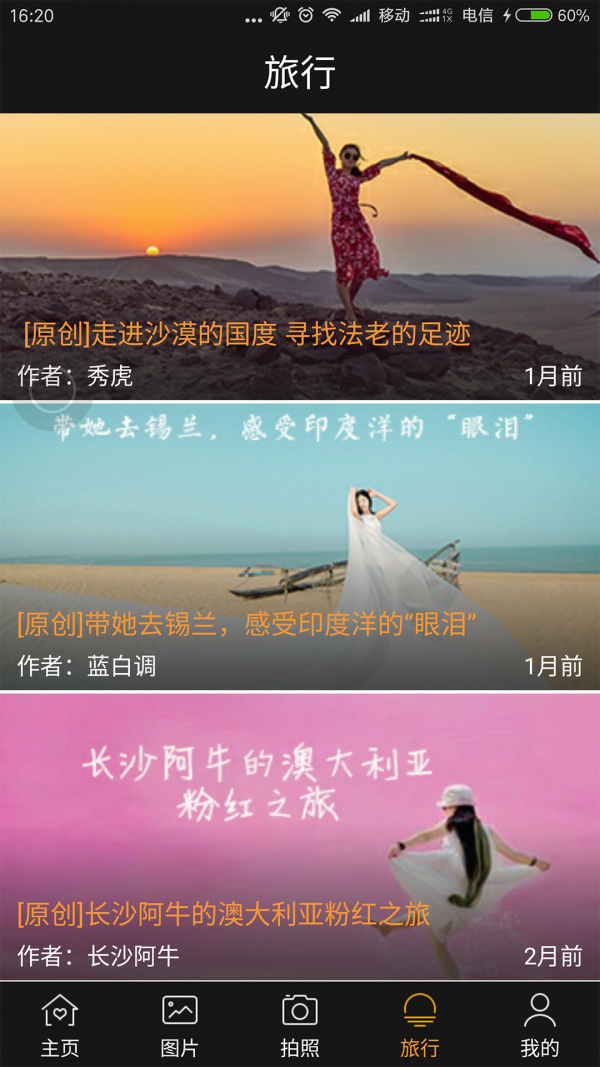This screenshot has height=1067, width=600.
Task: Select the 旅行 tab
Action: click(x=420, y=1025)
